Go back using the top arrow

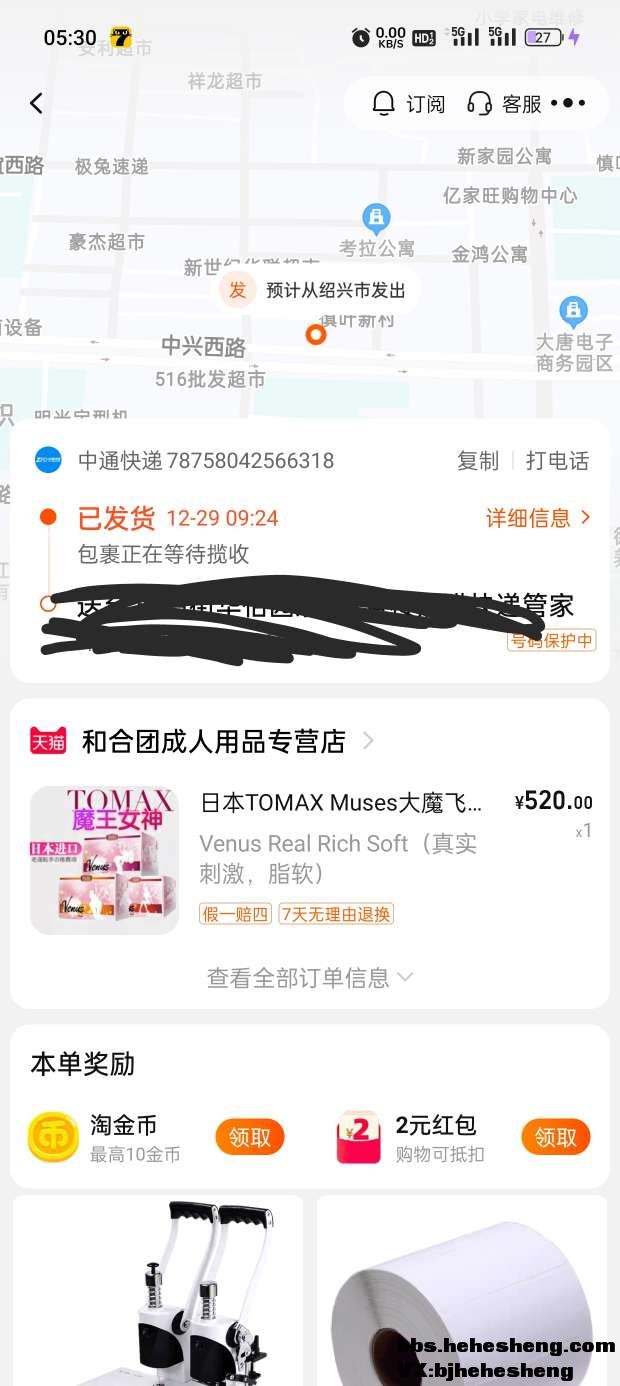click(x=36, y=103)
